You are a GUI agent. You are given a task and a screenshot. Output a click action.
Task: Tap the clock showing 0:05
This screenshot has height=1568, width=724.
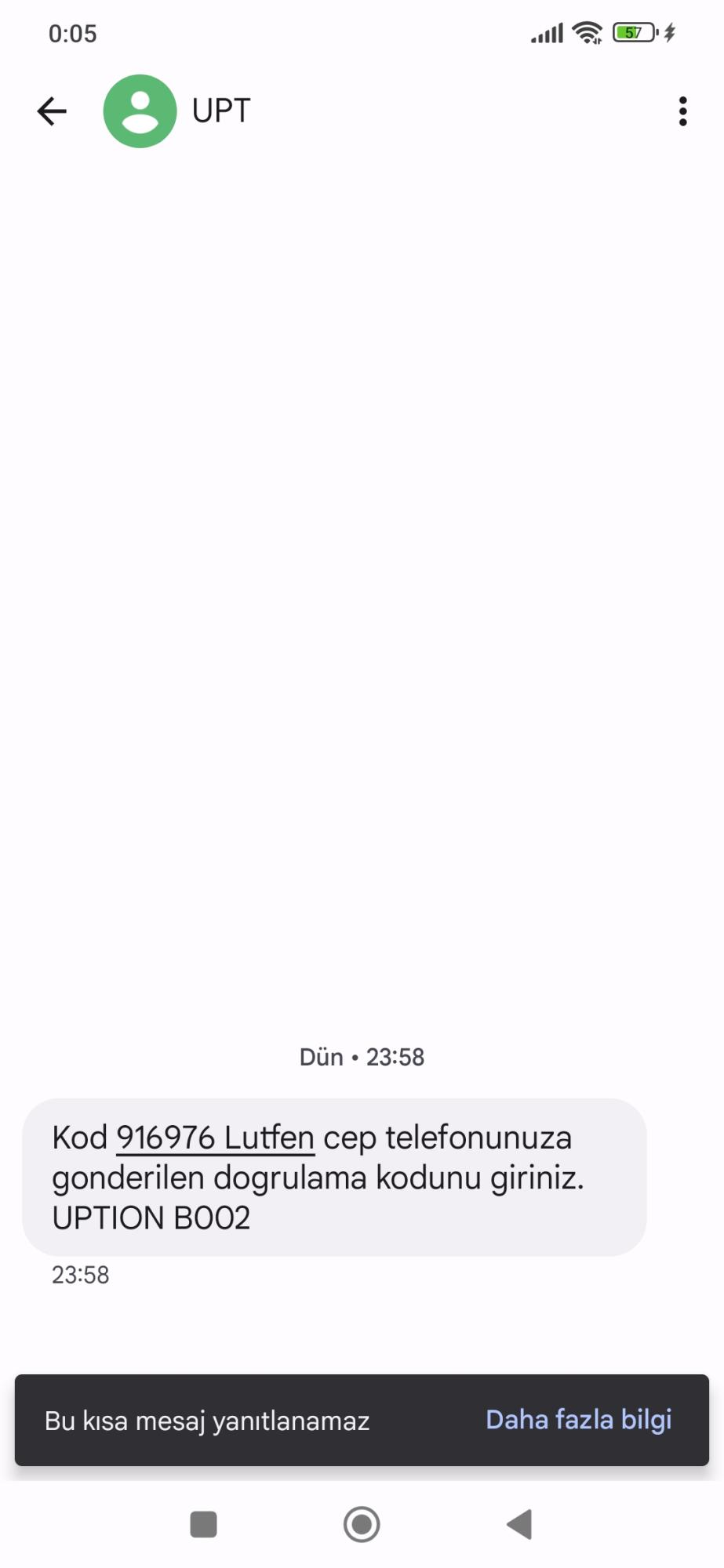pyautogui.click(x=74, y=33)
